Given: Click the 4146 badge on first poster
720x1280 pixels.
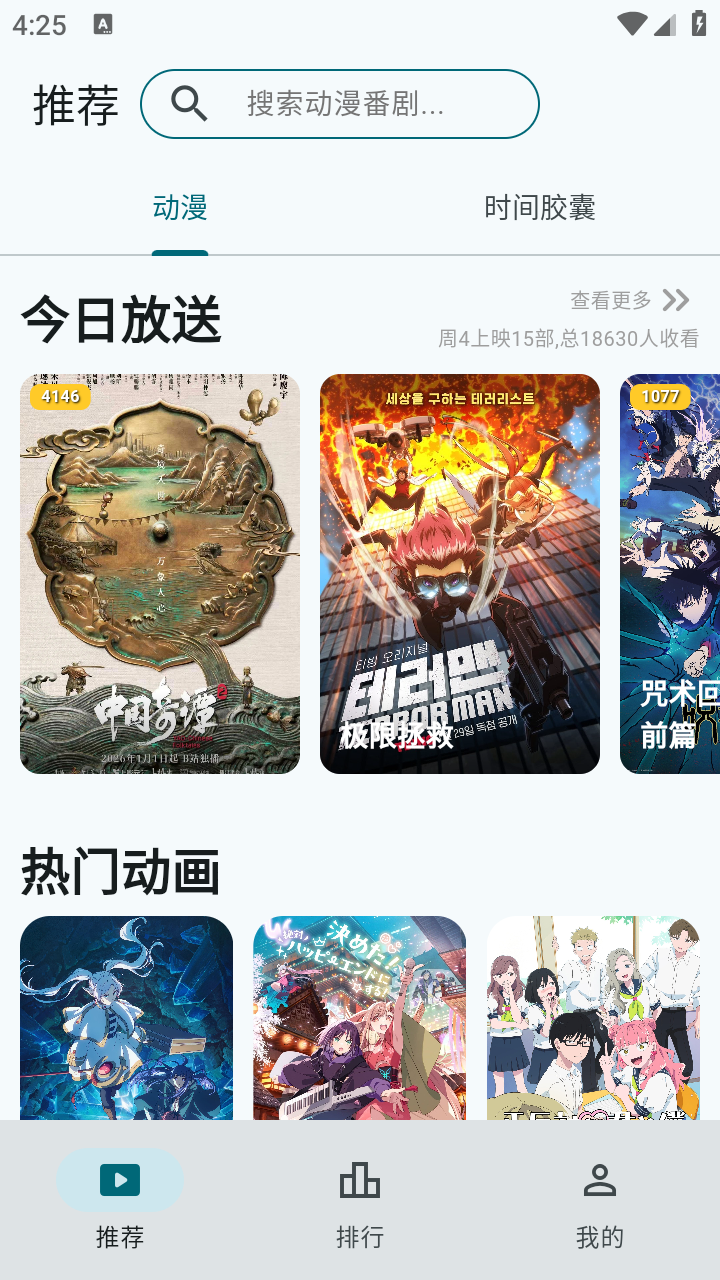Looking at the screenshot, I should coord(60,397).
